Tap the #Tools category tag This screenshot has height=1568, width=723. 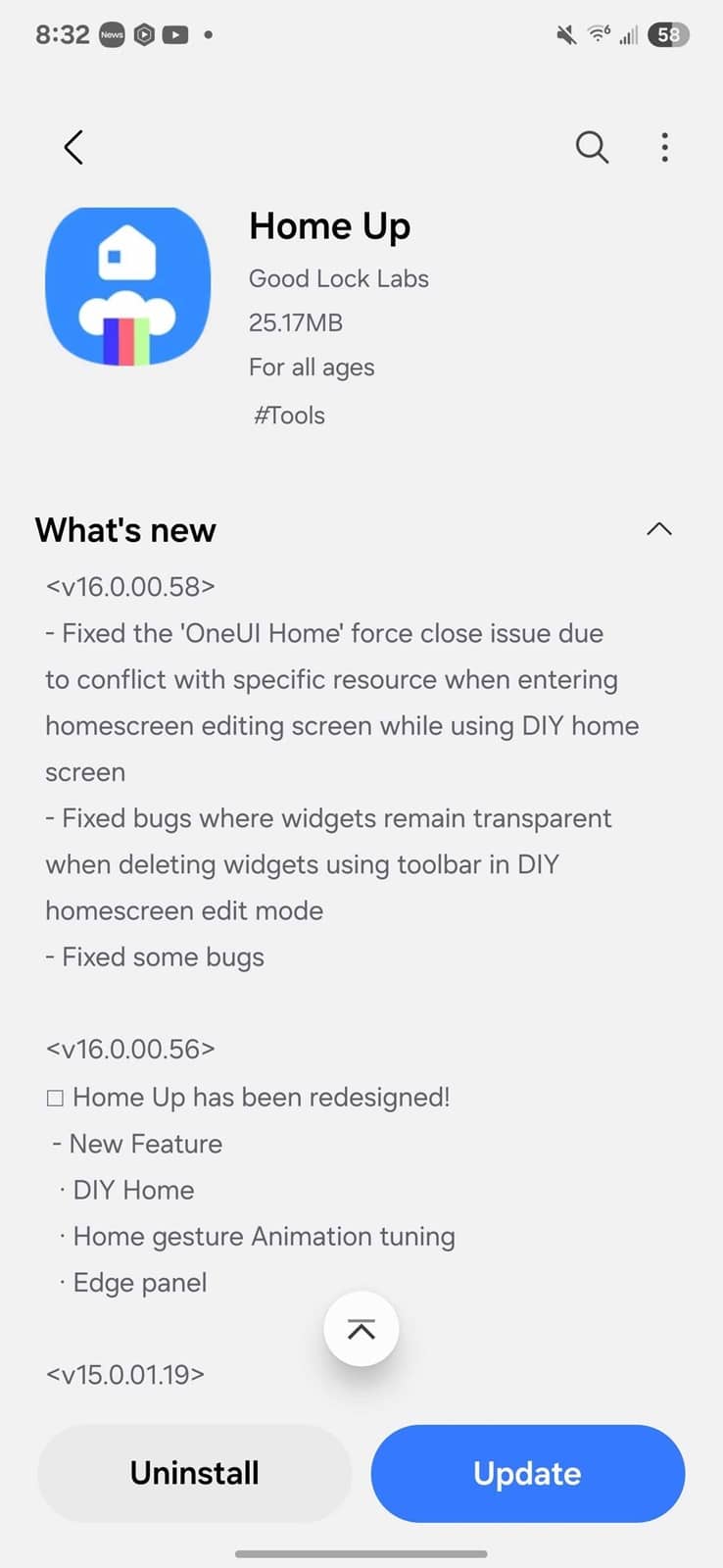[x=289, y=416]
